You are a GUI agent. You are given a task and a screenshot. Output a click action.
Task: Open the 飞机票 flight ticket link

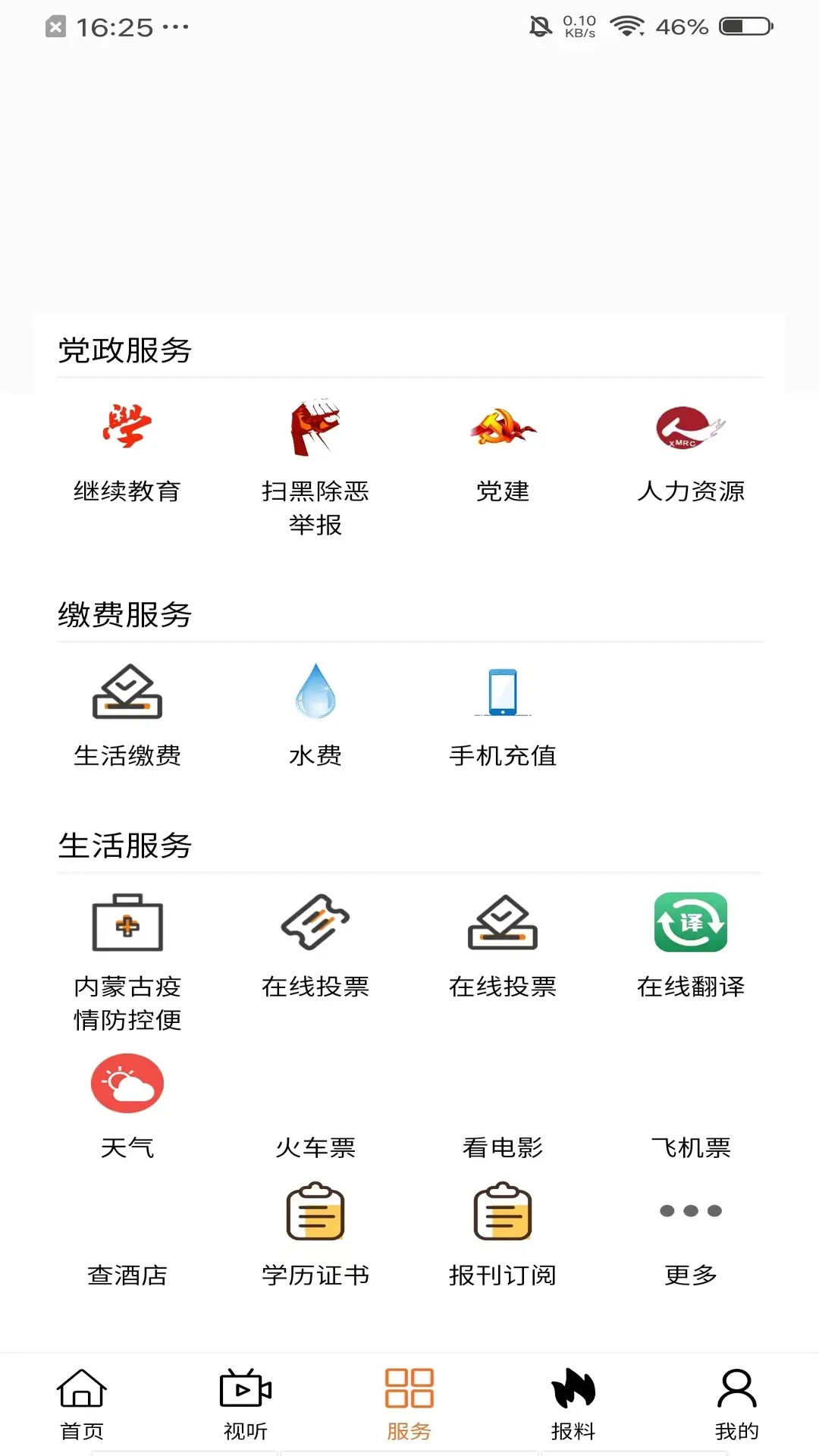click(692, 1147)
